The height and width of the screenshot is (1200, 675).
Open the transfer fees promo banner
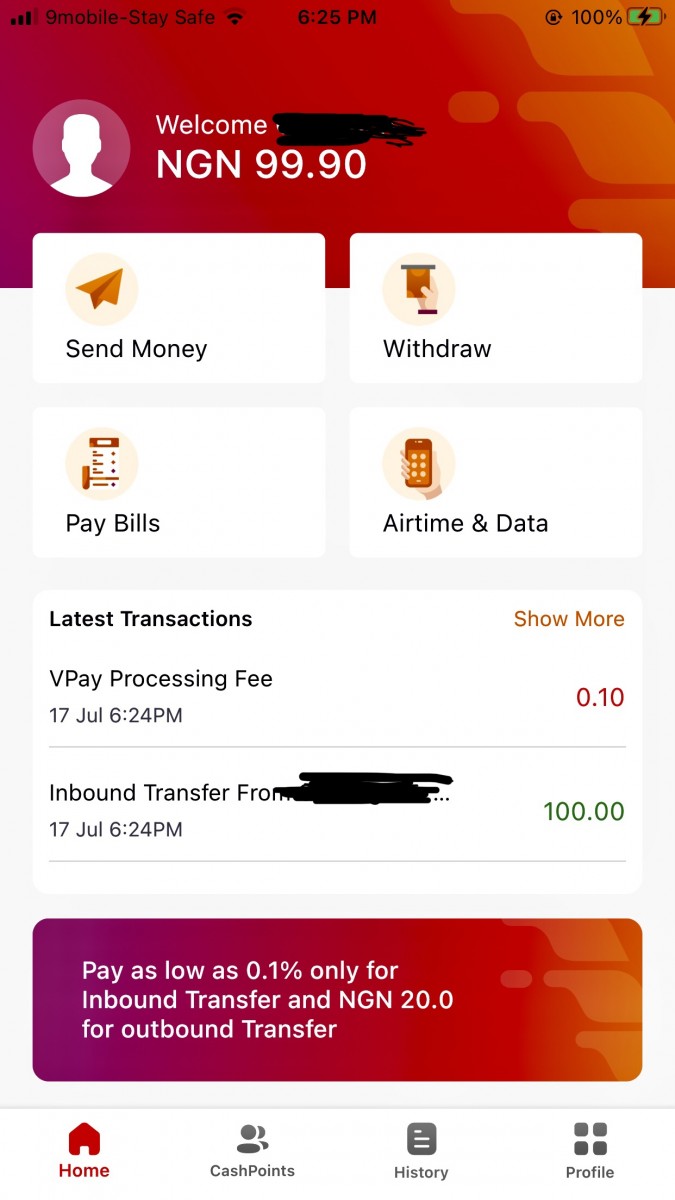337,1000
